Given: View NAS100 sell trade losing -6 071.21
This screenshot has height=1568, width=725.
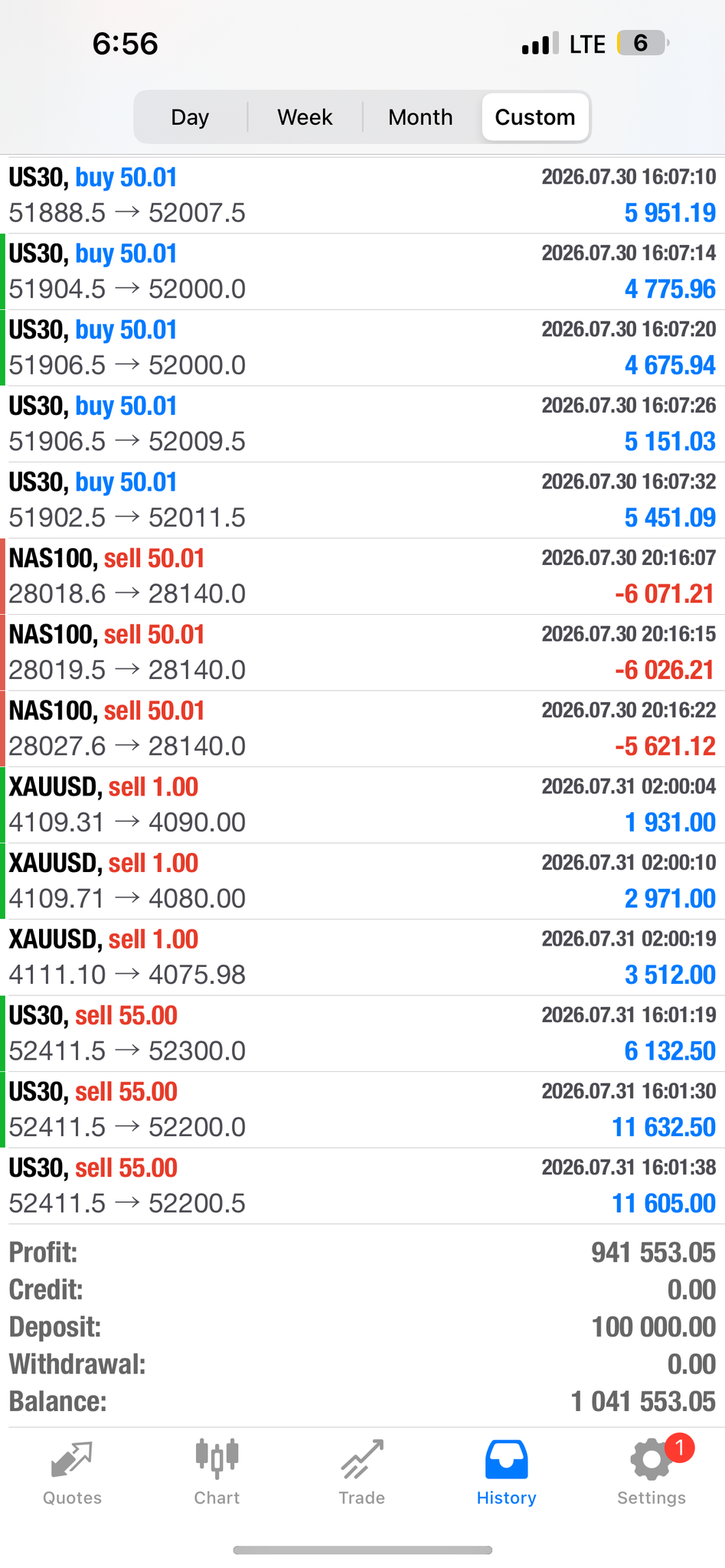Looking at the screenshot, I should tap(362, 577).
